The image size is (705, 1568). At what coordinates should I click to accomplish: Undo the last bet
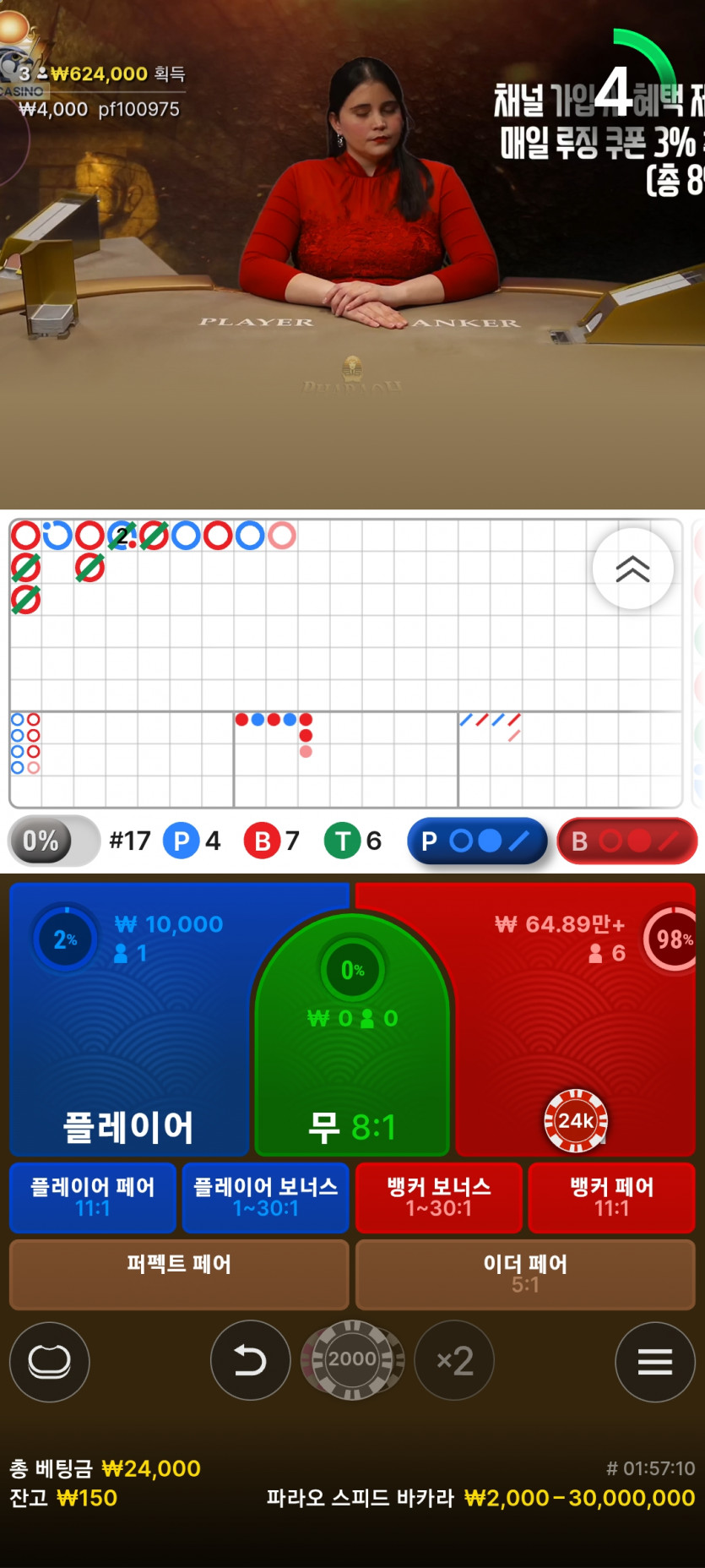(250, 1360)
